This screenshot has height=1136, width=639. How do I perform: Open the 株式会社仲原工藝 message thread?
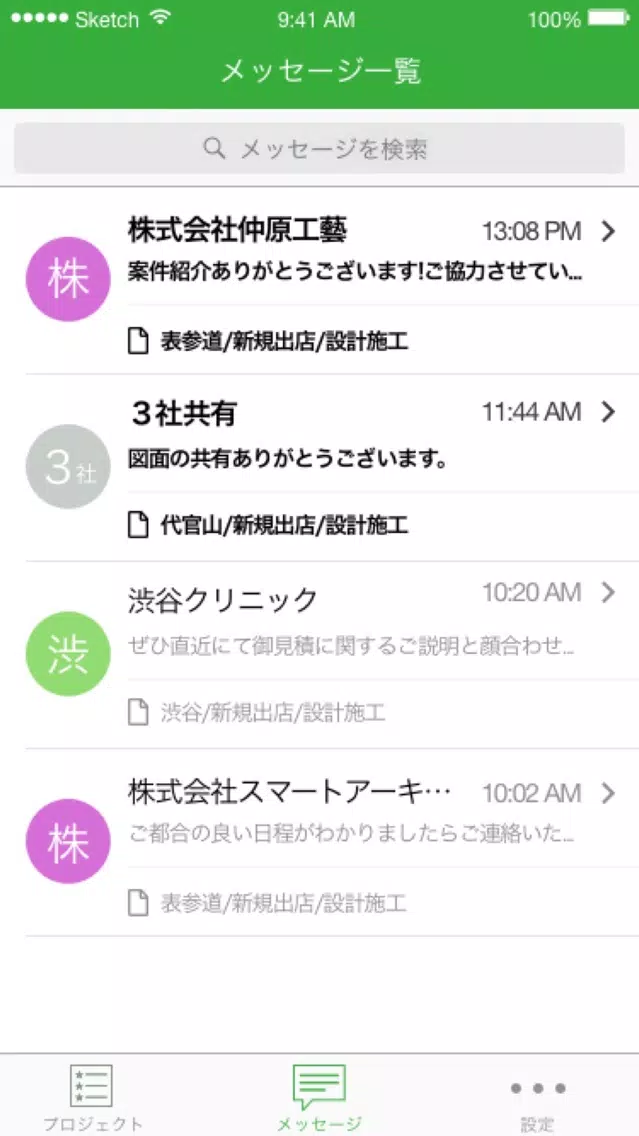(320, 281)
